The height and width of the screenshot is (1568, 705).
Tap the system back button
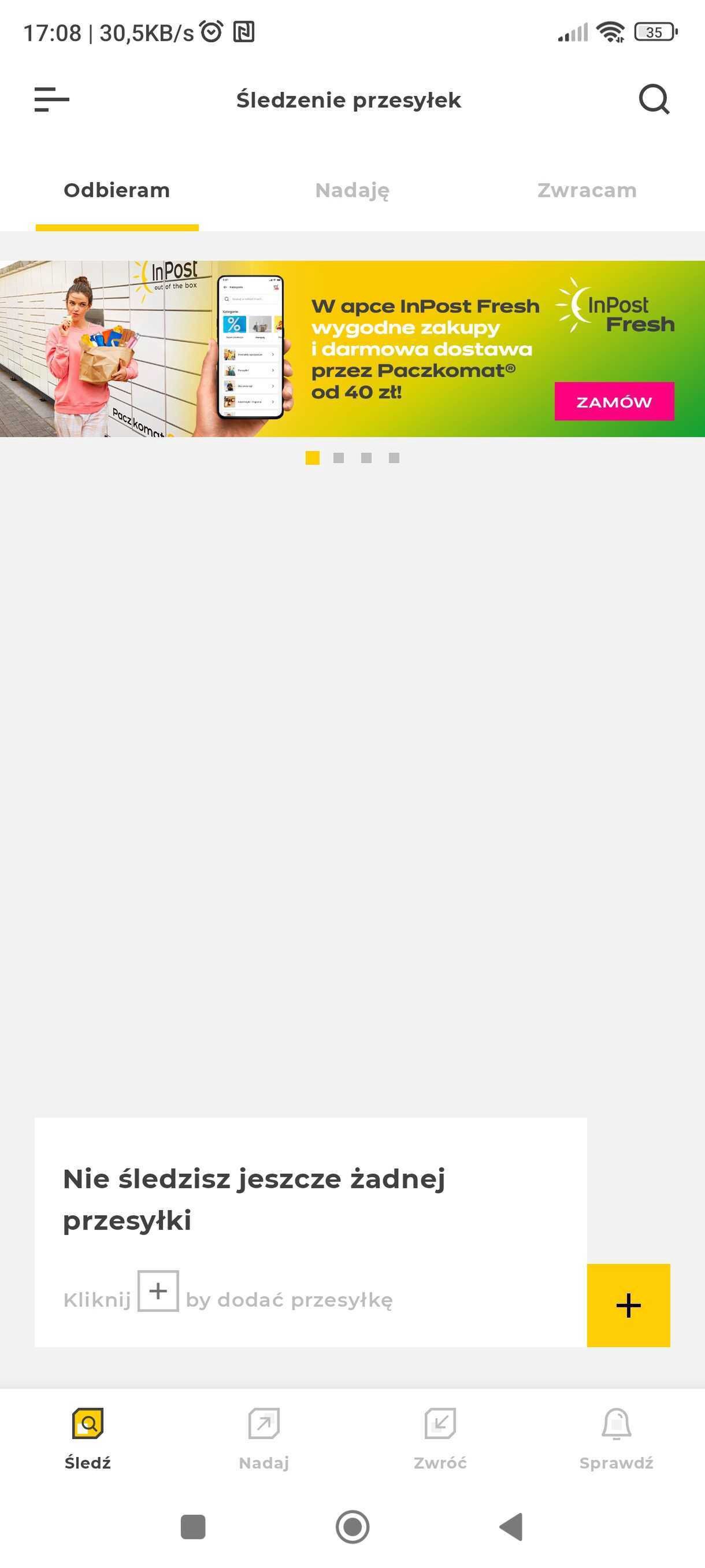[511, 1526]
